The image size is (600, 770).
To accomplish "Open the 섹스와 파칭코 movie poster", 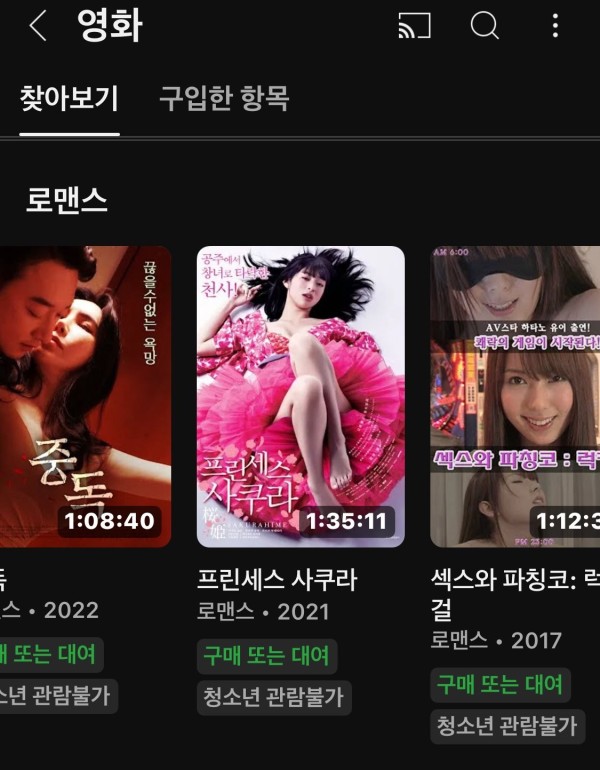I will 515,396.
